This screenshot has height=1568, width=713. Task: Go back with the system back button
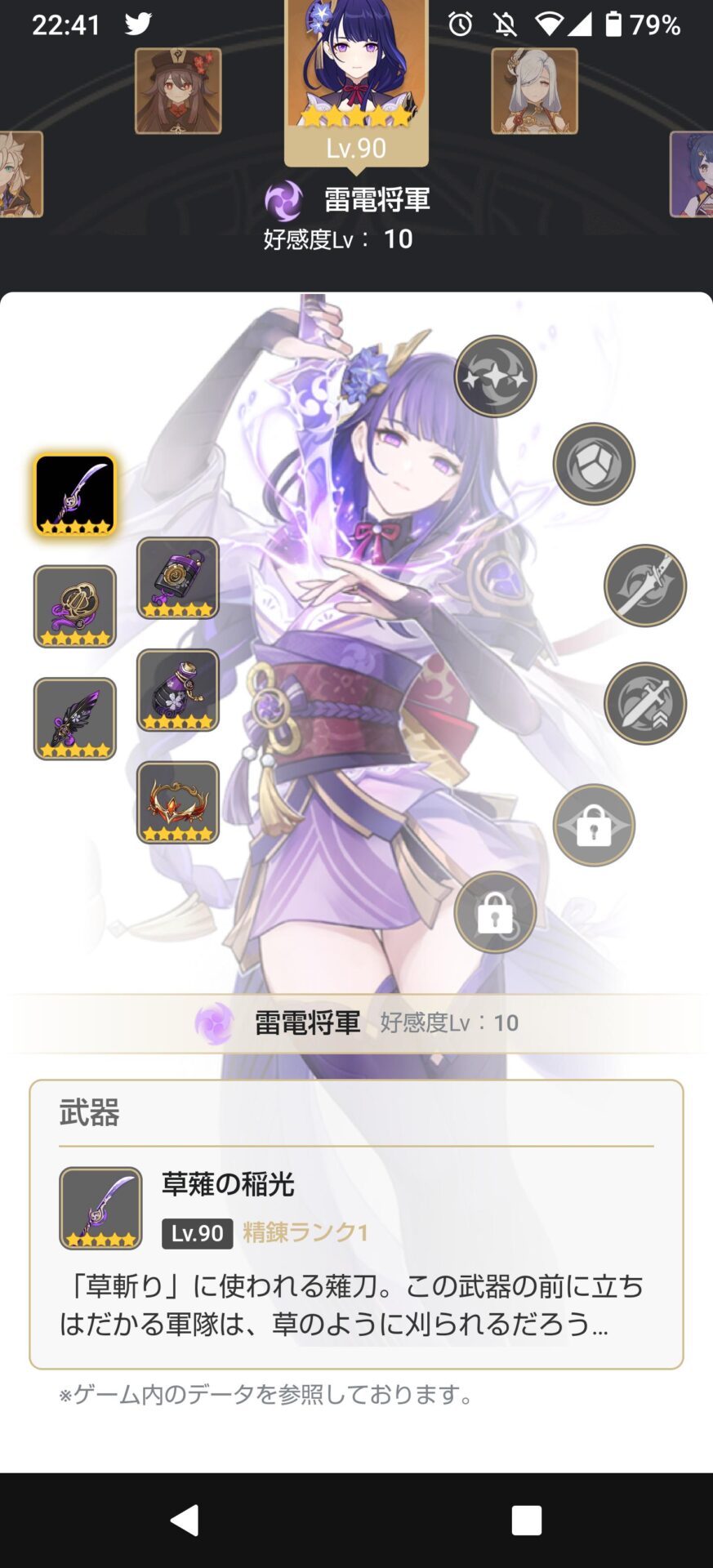coord(185,1521)
